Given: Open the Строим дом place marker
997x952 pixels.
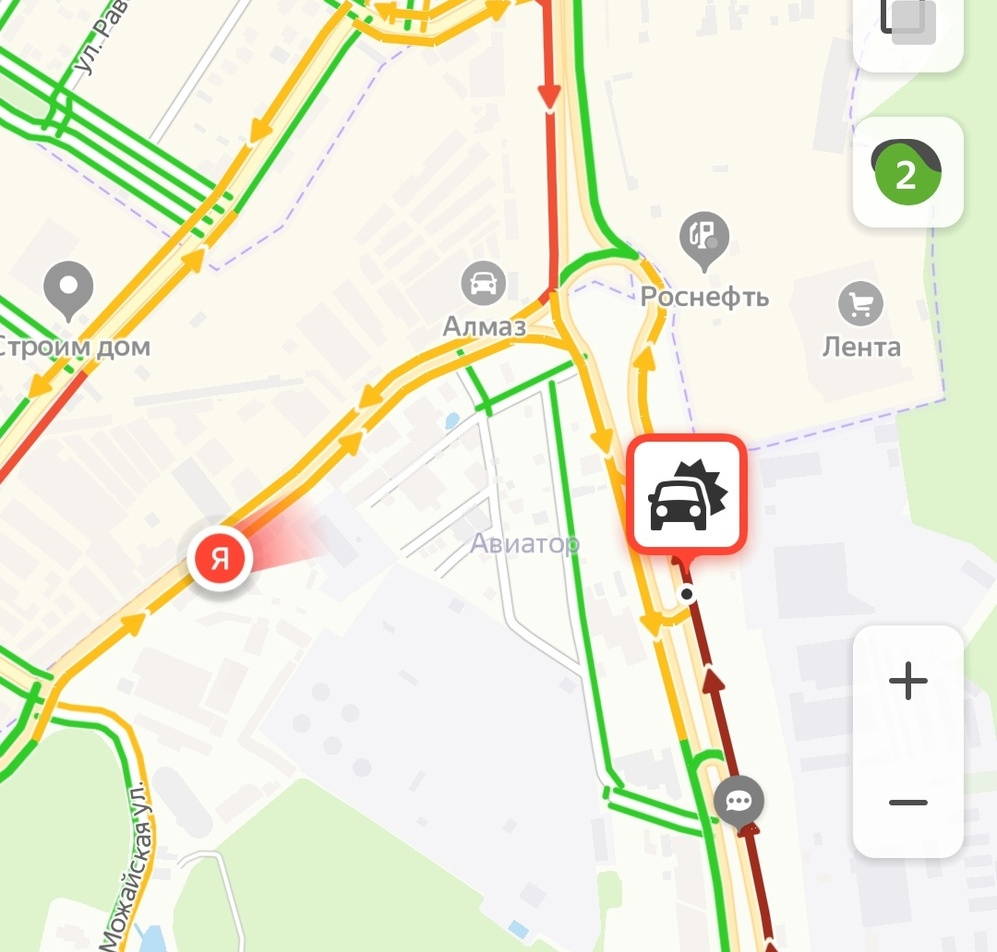Looking at the screenshot, I should [69, 289].
